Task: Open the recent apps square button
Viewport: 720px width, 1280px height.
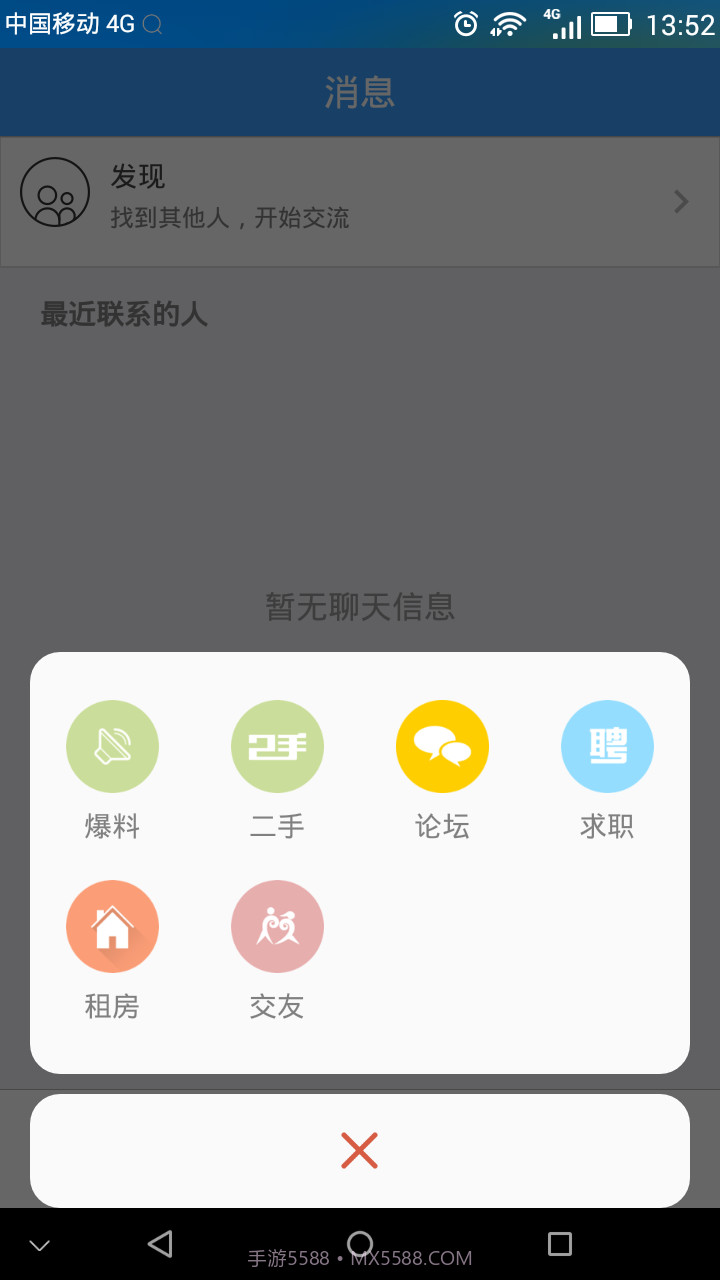Action: 560,1244
